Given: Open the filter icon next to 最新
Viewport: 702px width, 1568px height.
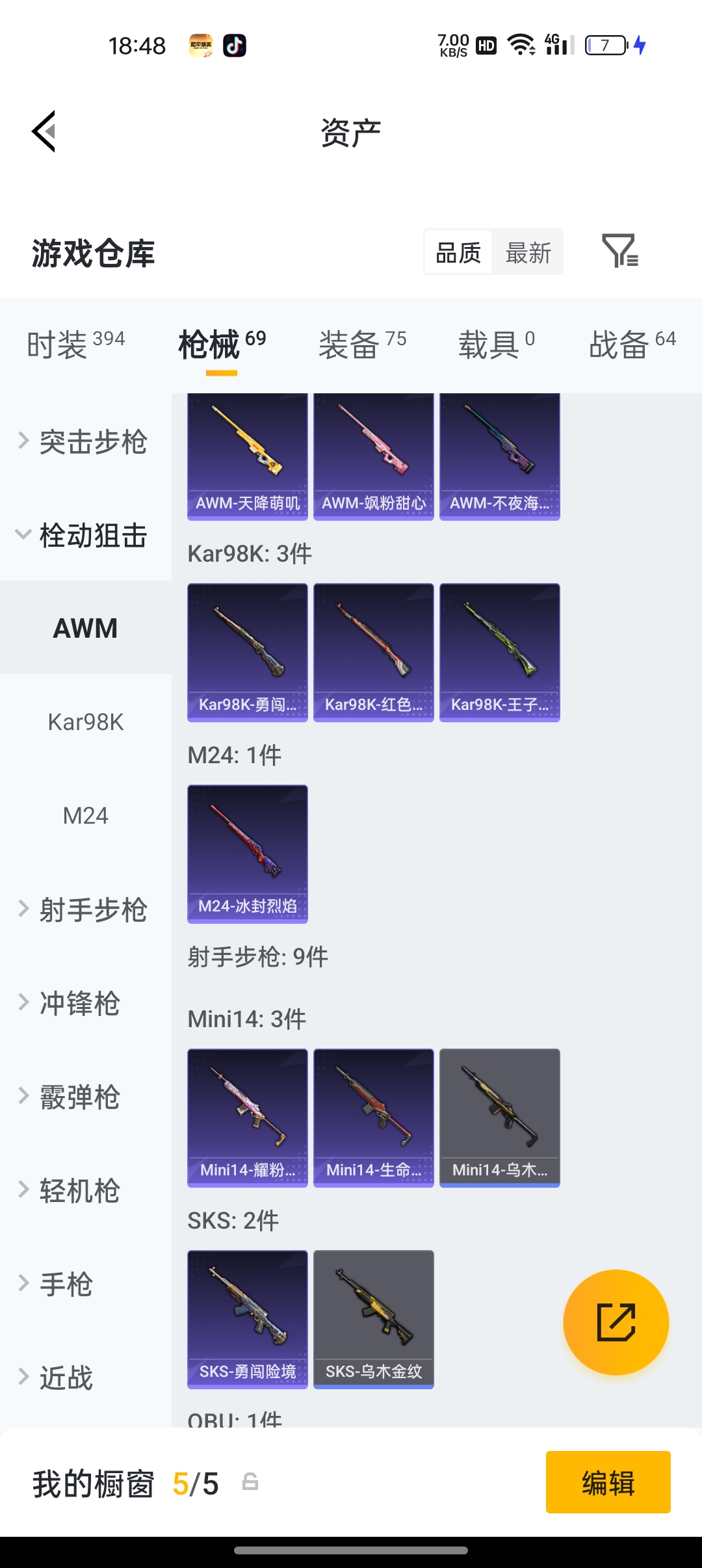Looking at the screenshot, I should (619, 251).
